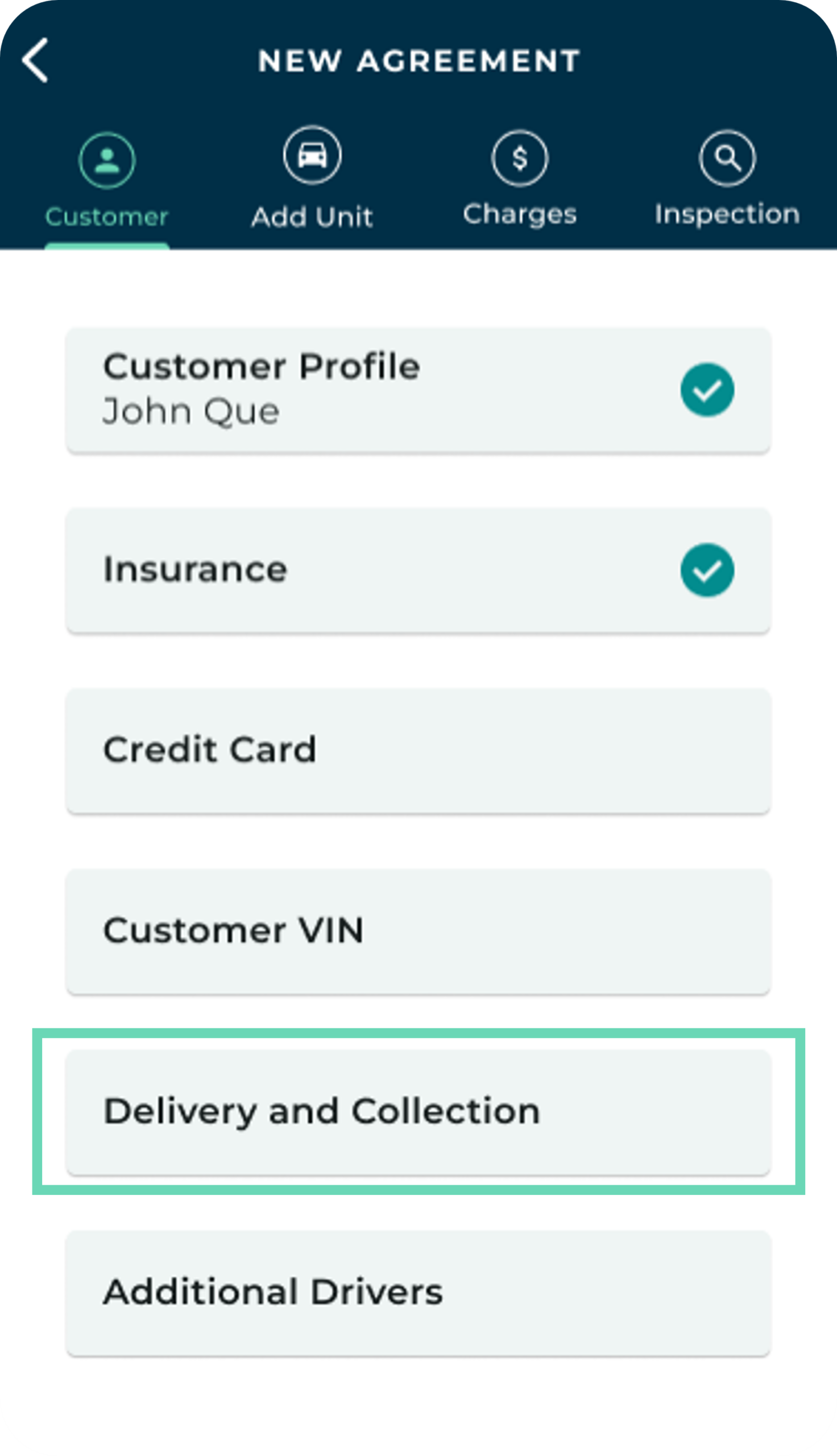
Task: Open Additional Drivers
Action: point(418,1292)
